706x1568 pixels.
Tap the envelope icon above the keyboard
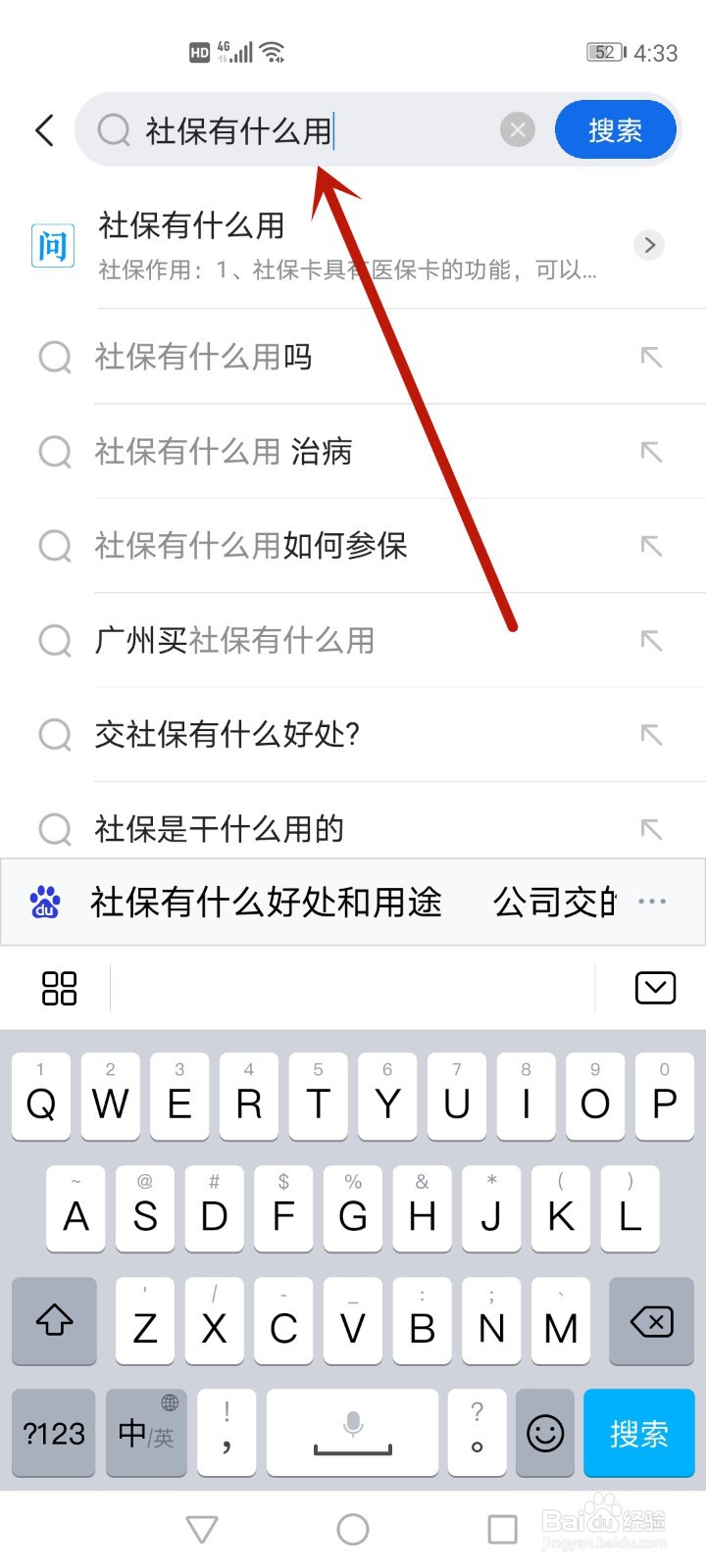(656, 988)
